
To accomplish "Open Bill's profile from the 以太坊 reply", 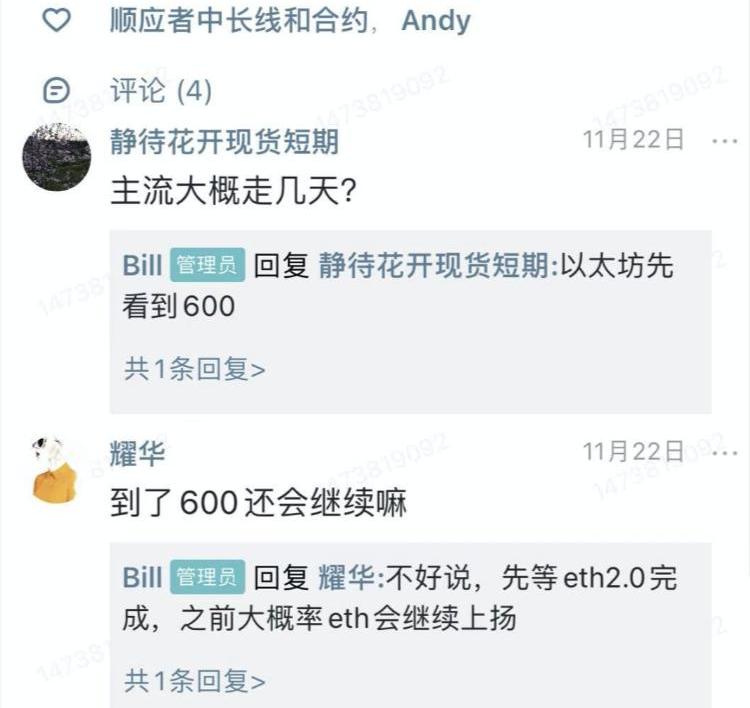I will pos(142,265).
